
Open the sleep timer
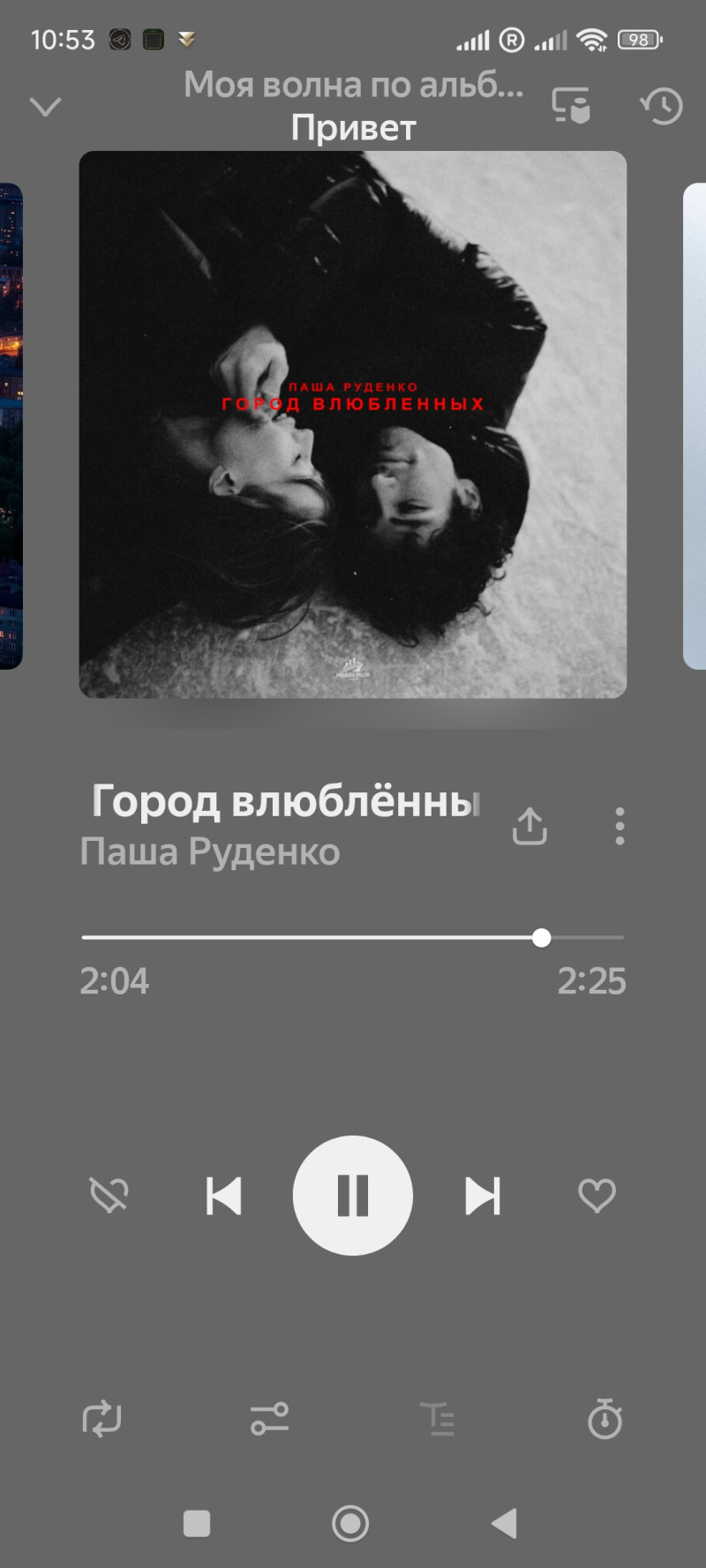point(605,1419)
